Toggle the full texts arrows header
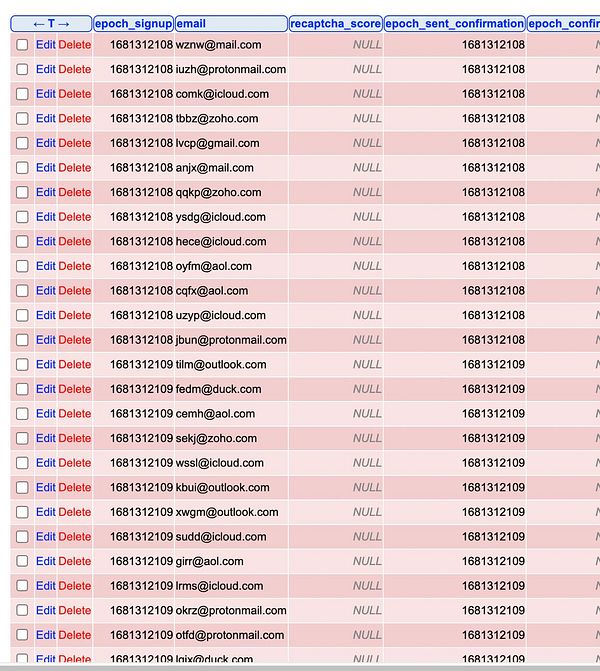The height and width of the screenshot is (671, 600). pyautogui.click(x=51, y=23)
